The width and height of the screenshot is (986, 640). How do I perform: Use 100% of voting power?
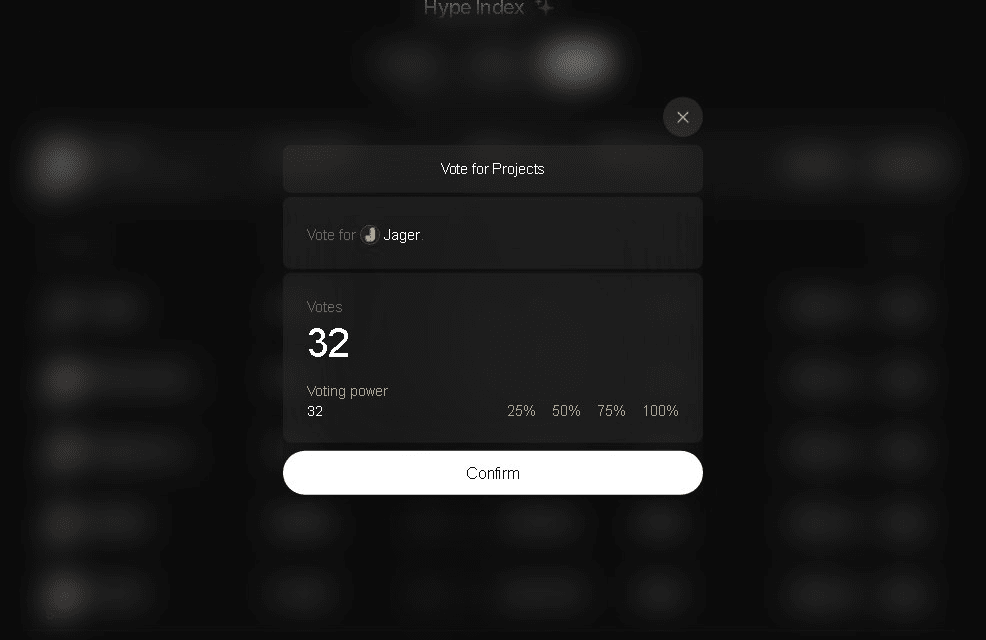click(x=660, y=411)
